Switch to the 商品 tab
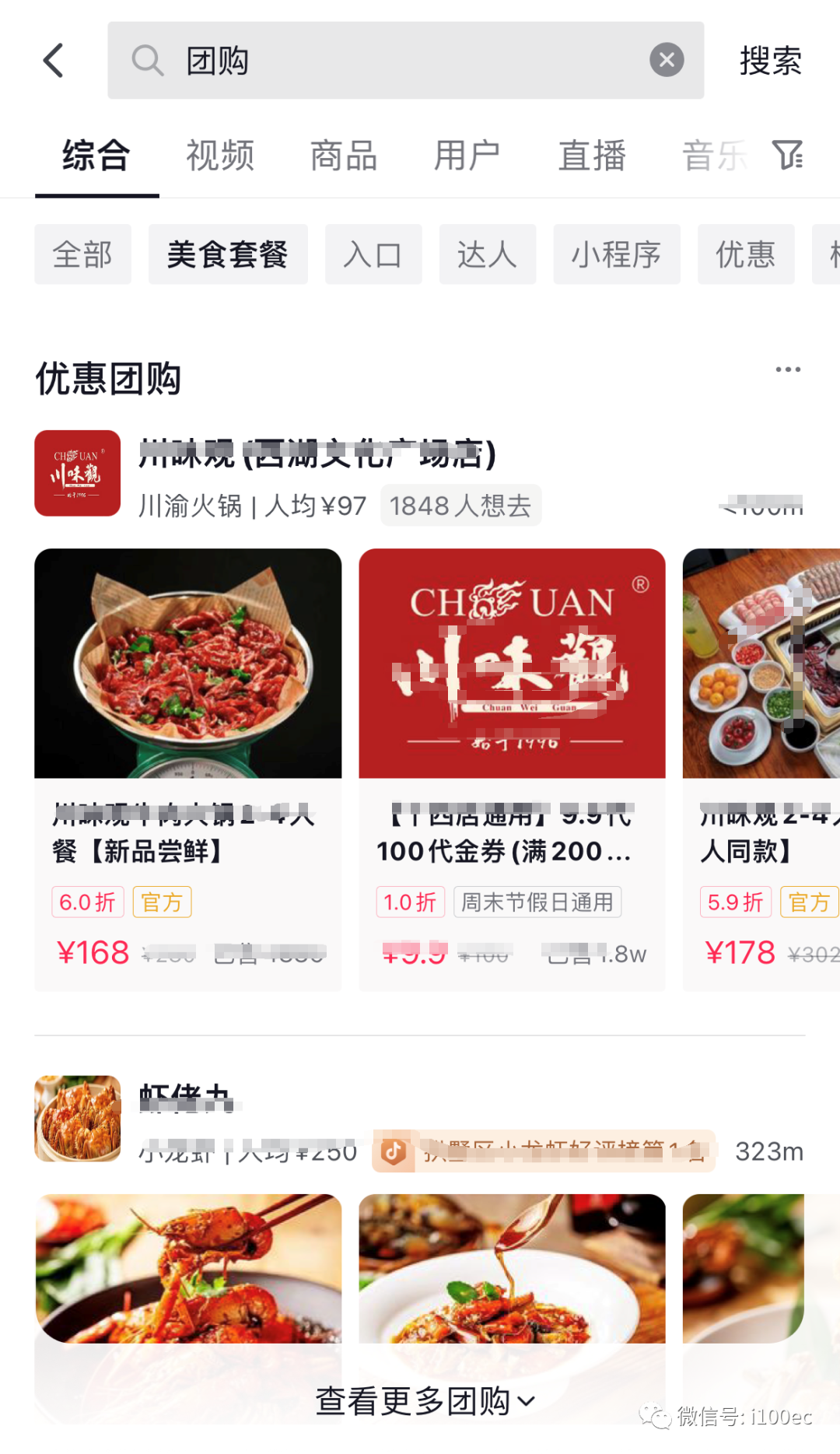 344,156
